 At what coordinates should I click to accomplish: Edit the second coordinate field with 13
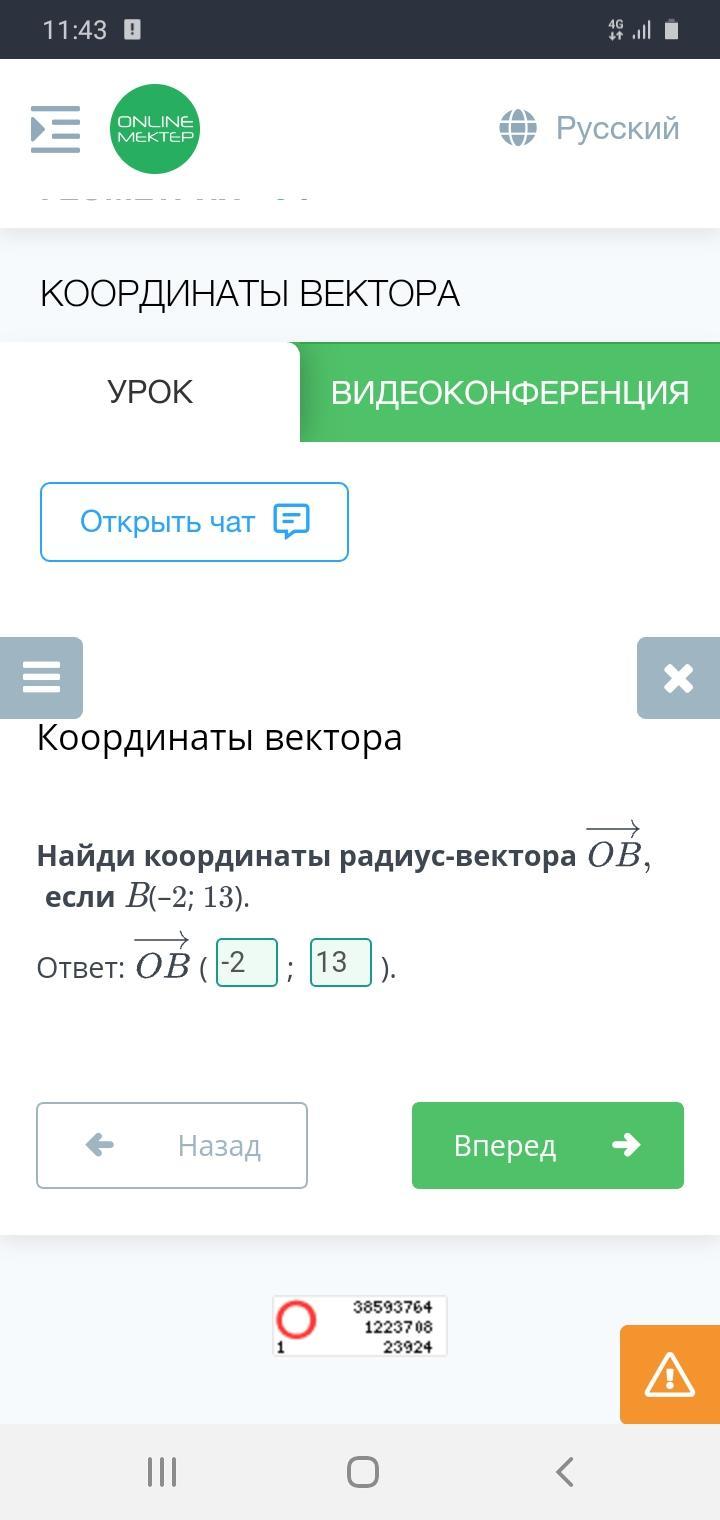point(341,963)
